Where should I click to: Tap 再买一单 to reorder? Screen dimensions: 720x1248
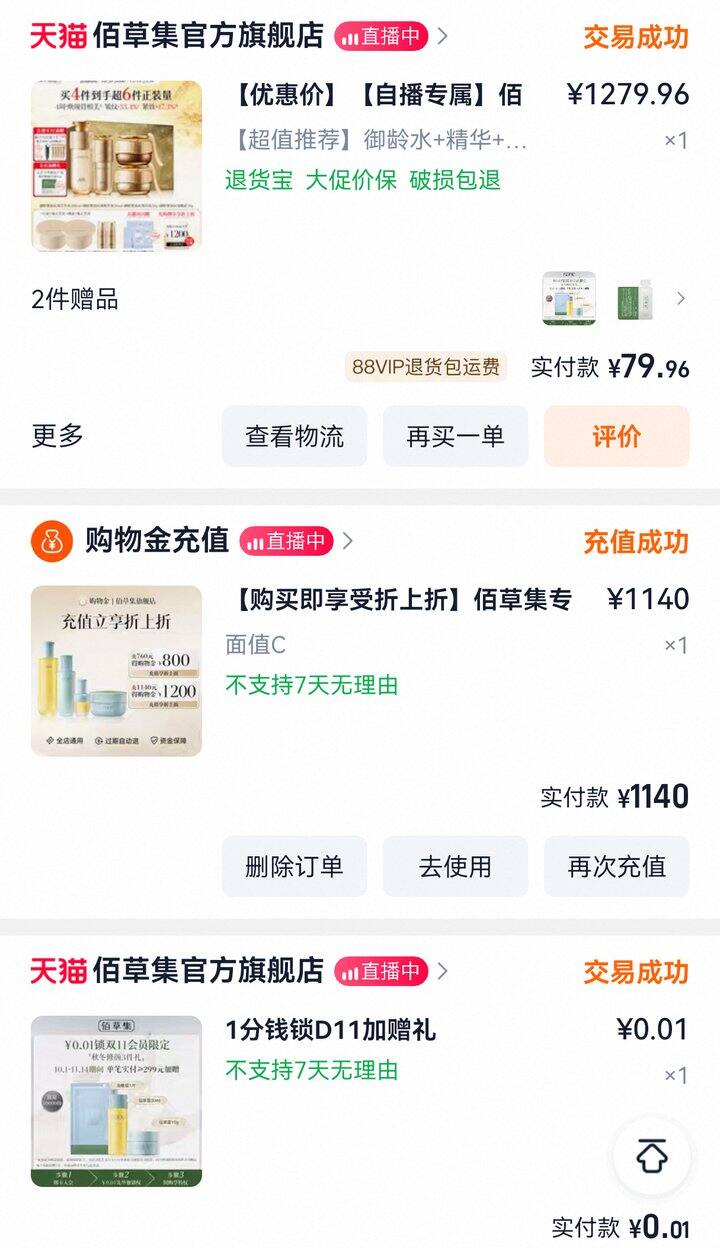[455, 436]
